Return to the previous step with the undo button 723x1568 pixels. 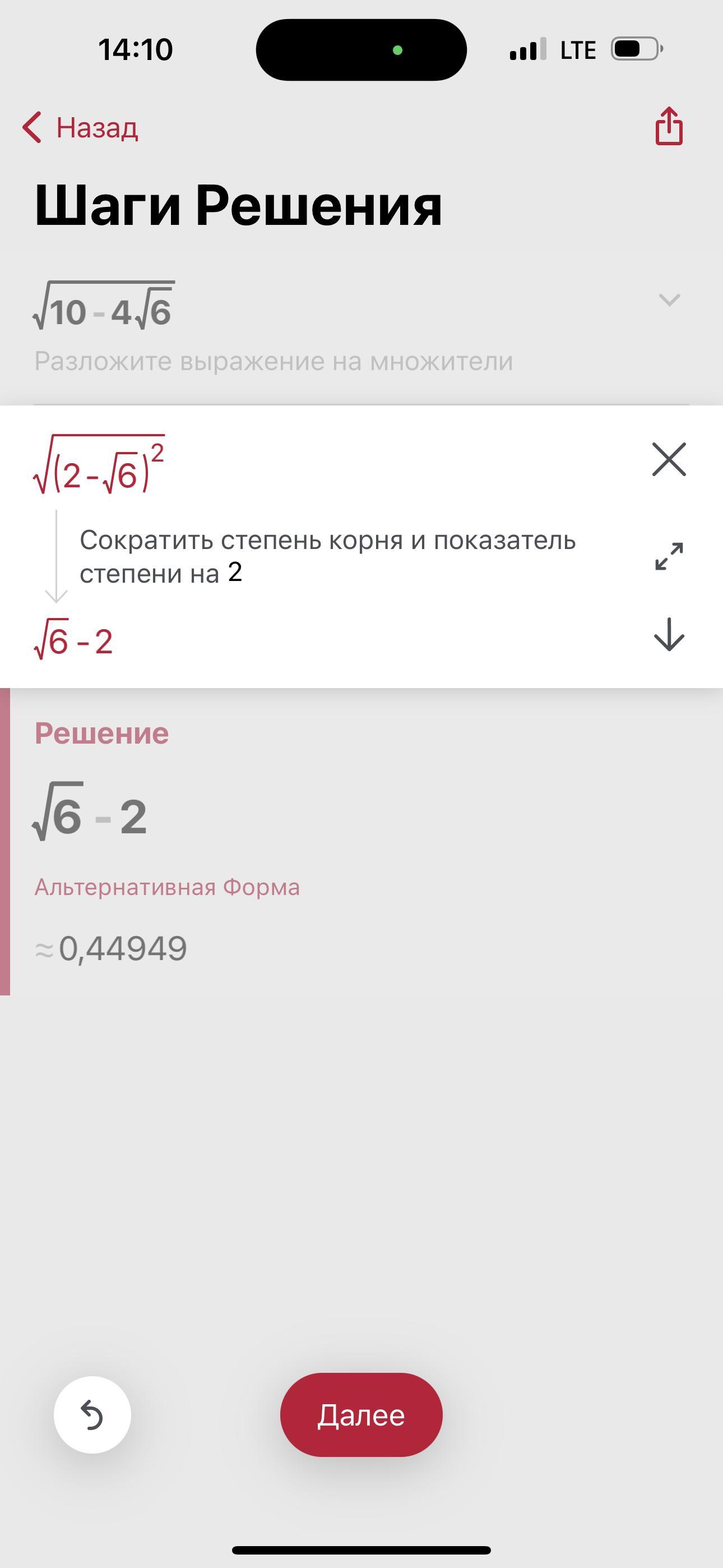[x=92, y=1414]
